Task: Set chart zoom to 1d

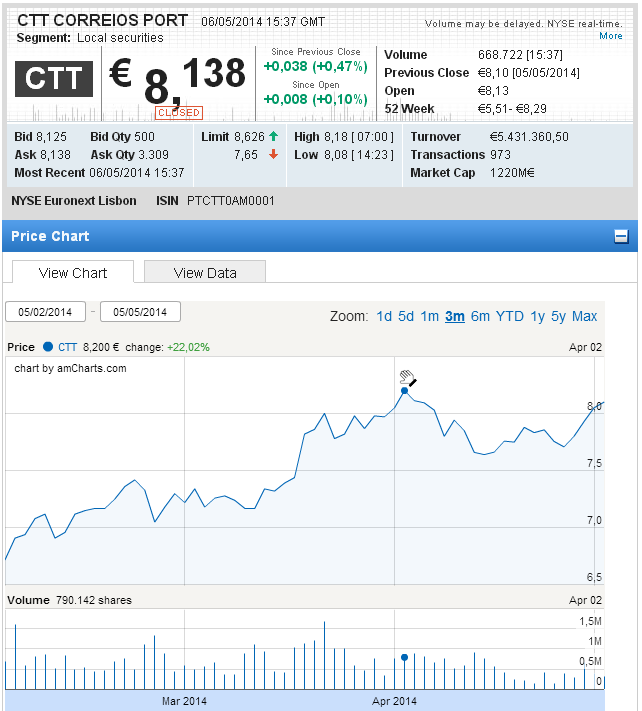Action: click(384, 316)
